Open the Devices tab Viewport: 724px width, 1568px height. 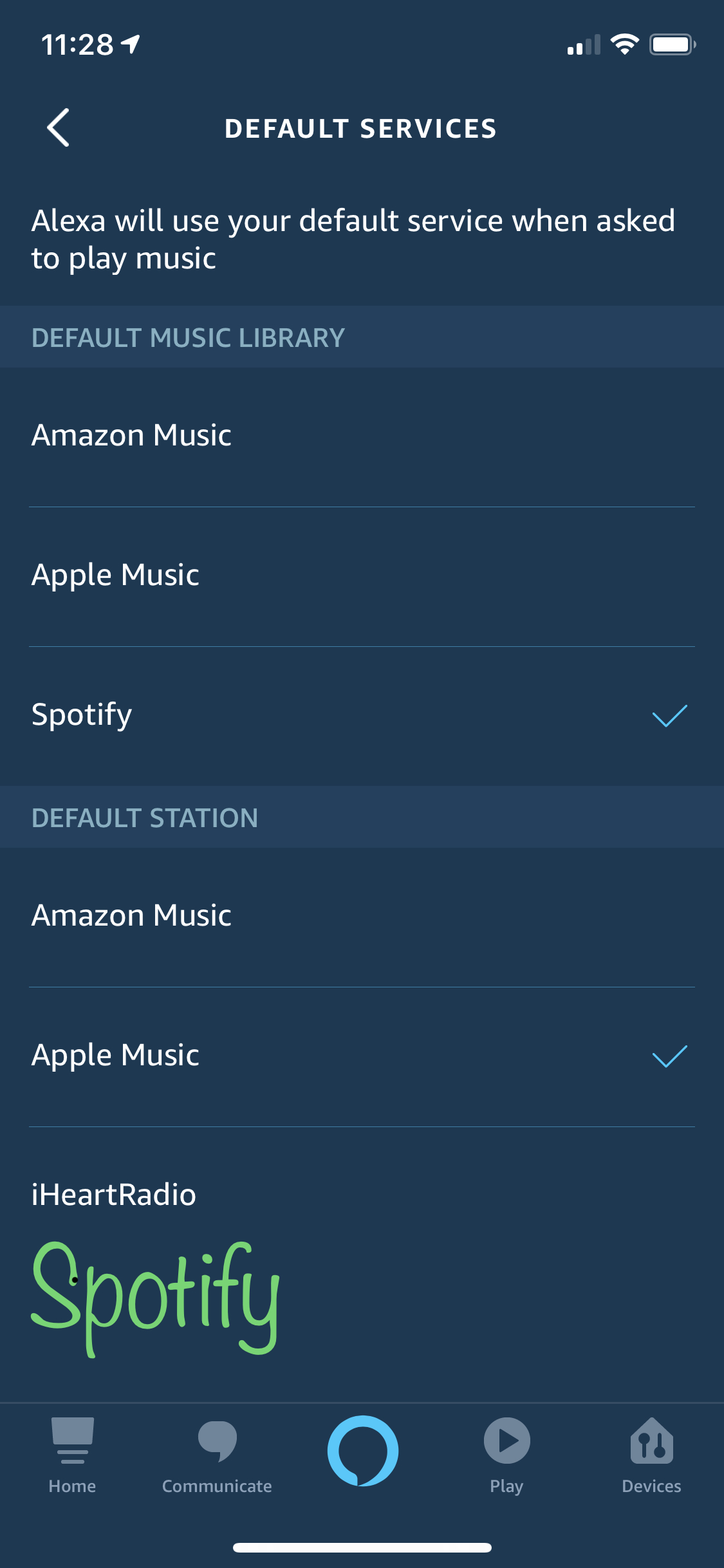pyautogui.click(x=651, y=1455)
